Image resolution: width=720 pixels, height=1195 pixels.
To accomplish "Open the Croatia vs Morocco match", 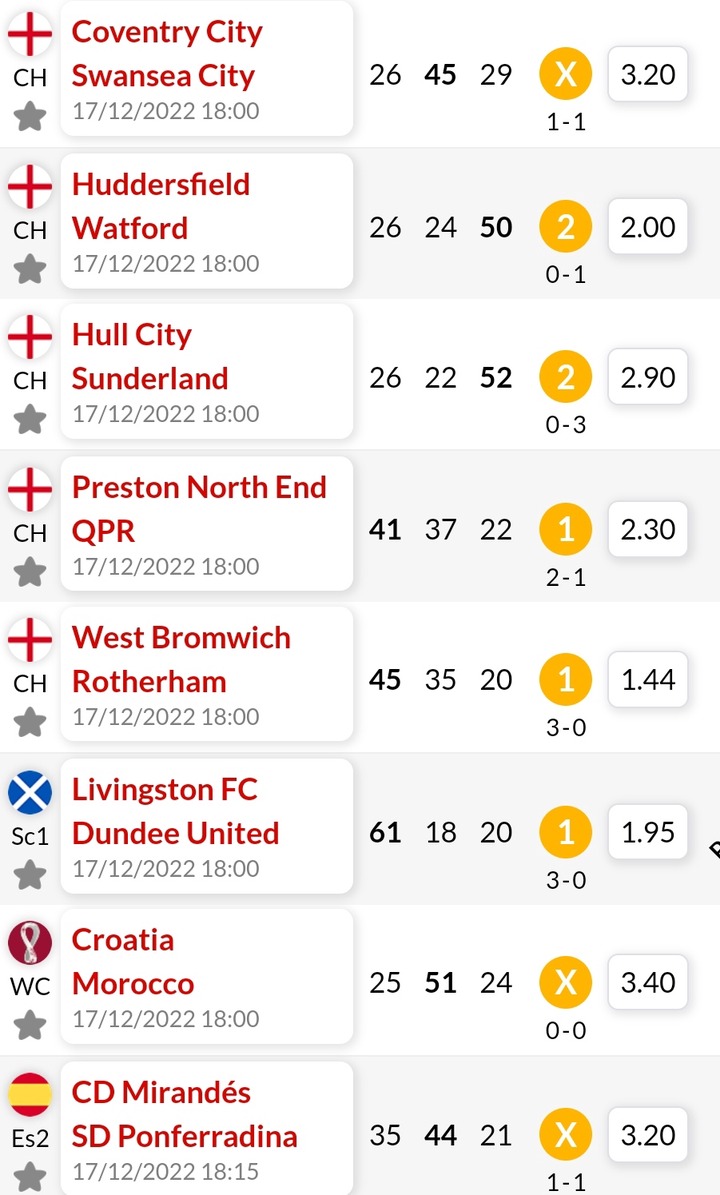I will (206, 977).
